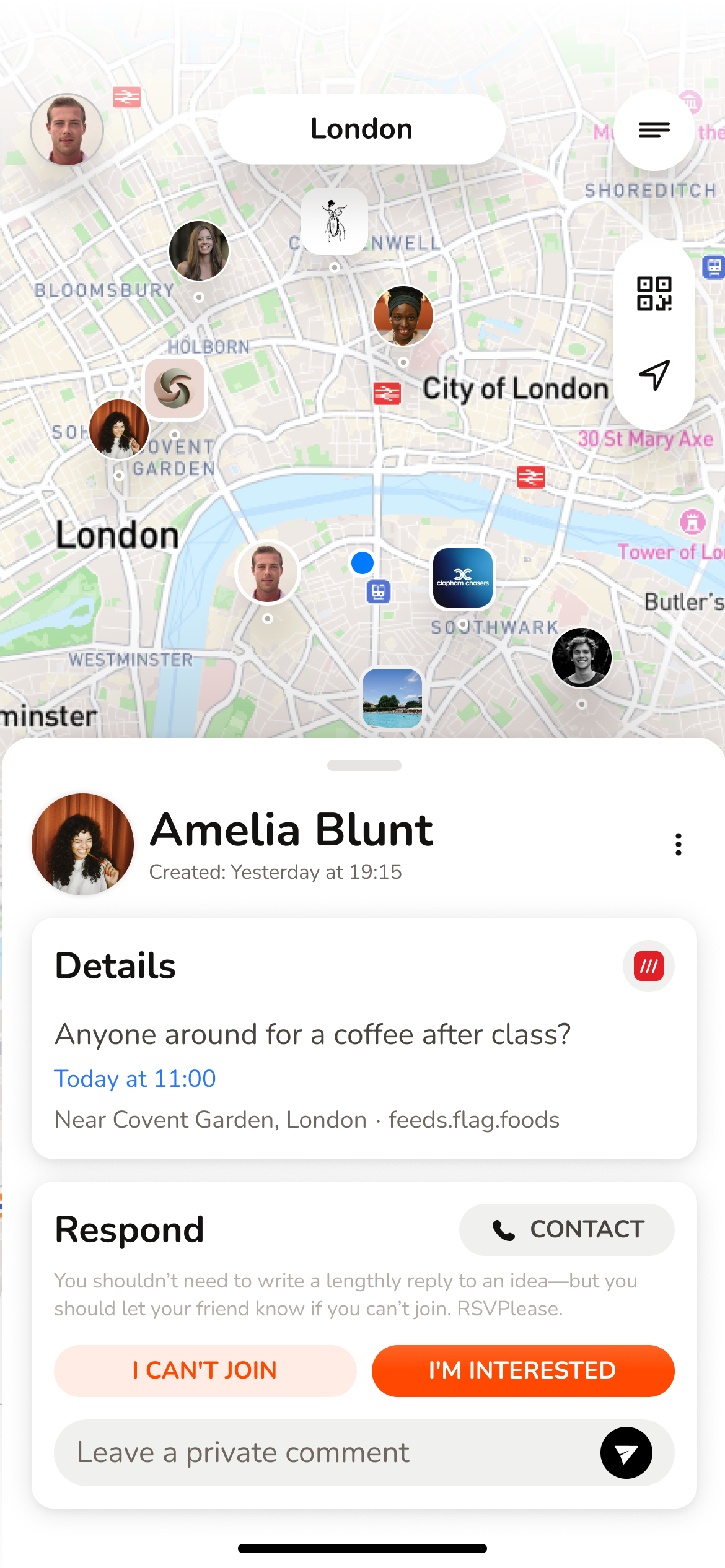
Task: Open Amelia Blunt's three-dot options menu
Action: pyautogui.click(x=679, y=845)
